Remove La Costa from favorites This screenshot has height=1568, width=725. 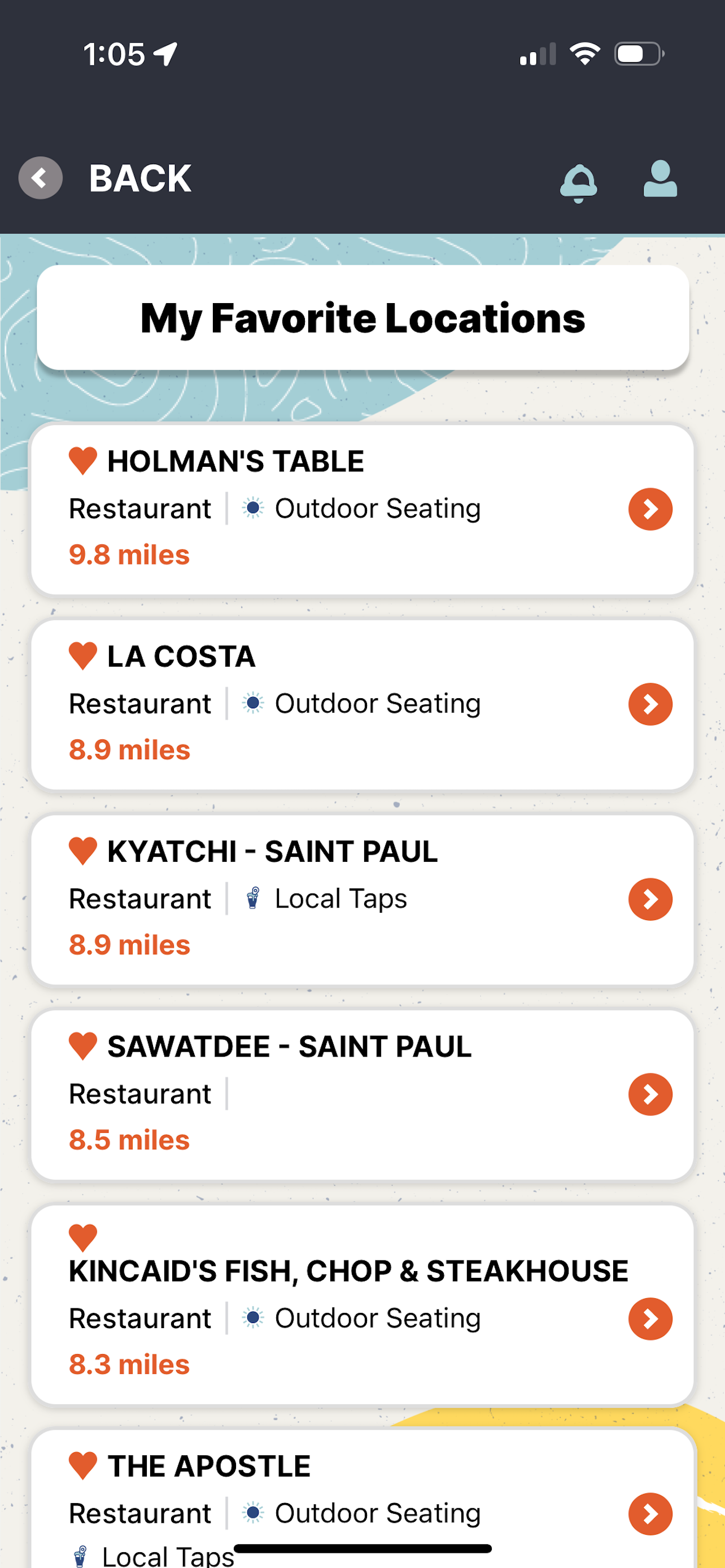click(83, 656)
